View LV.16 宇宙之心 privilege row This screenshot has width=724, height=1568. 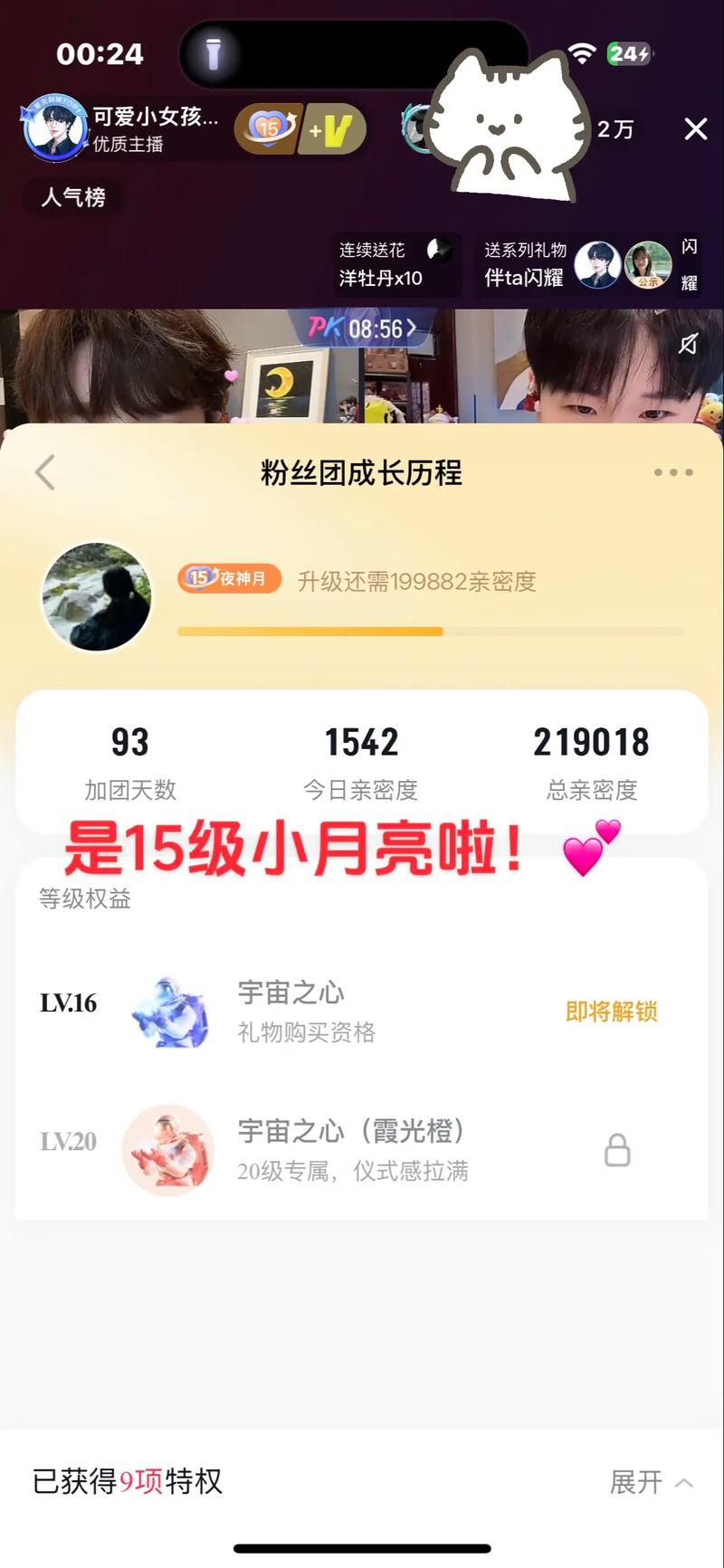(x=361, y=1012)
